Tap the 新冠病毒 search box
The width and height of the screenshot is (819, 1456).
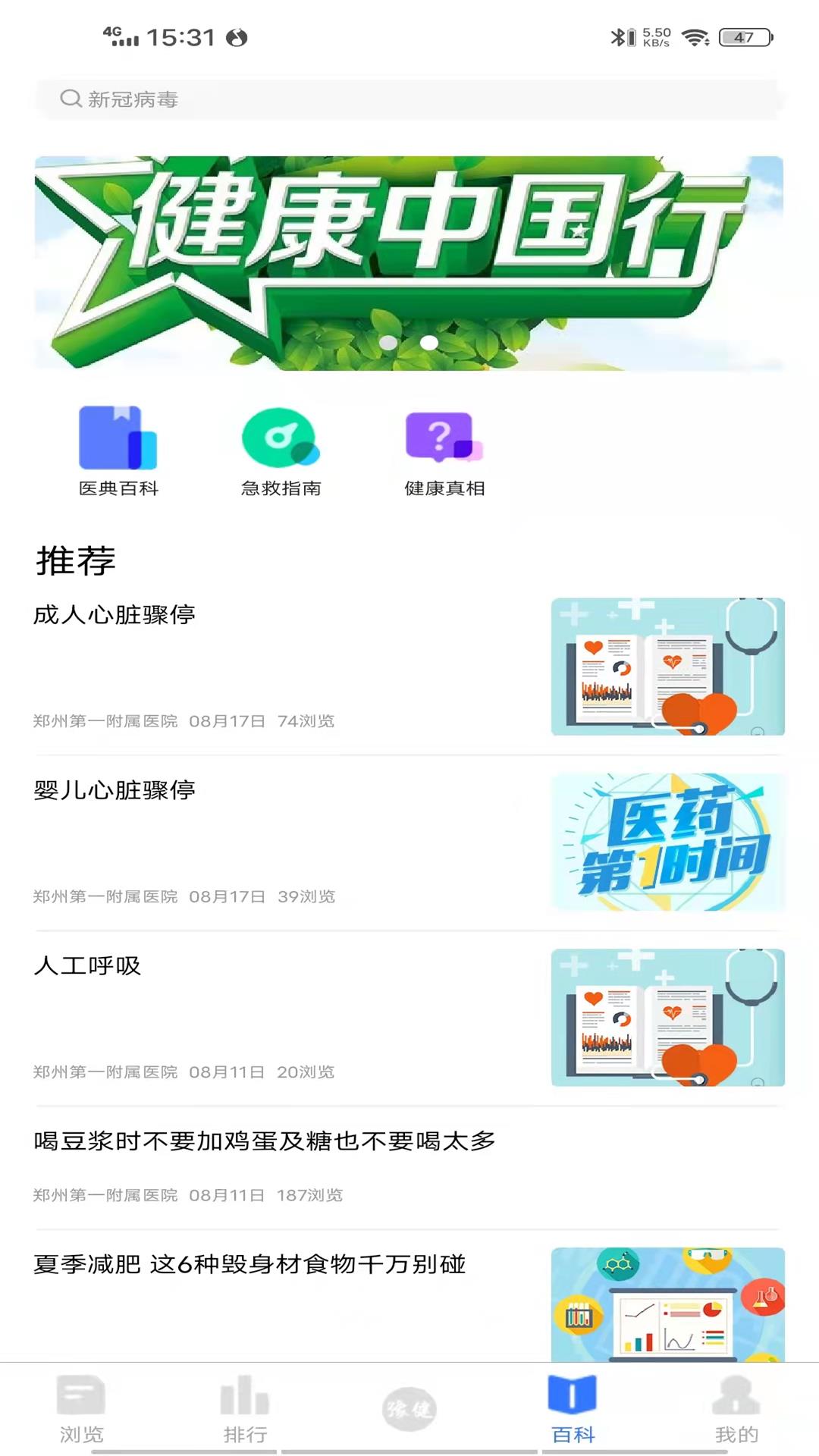pyautogui.click(x=409, y=99)
